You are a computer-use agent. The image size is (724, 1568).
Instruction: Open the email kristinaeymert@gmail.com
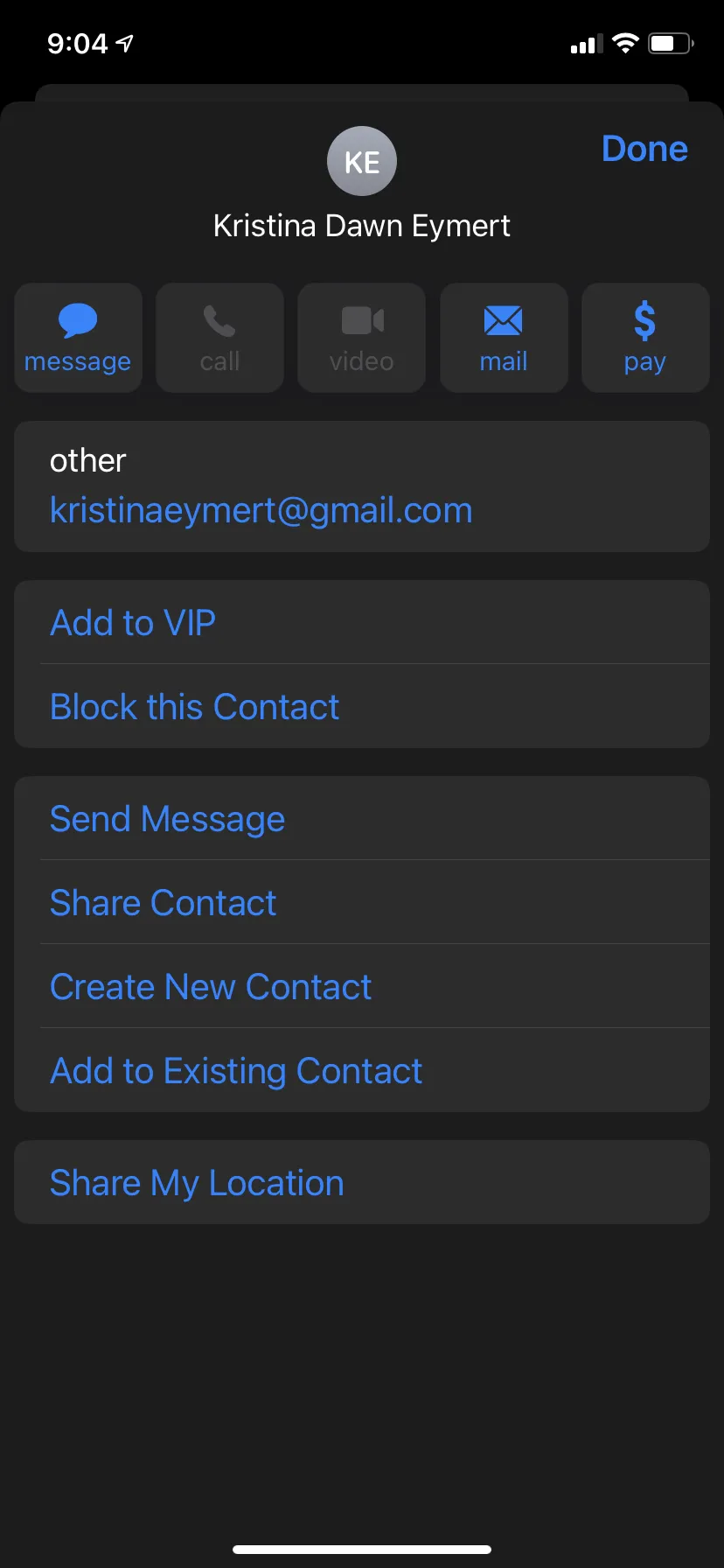point(261,510)
